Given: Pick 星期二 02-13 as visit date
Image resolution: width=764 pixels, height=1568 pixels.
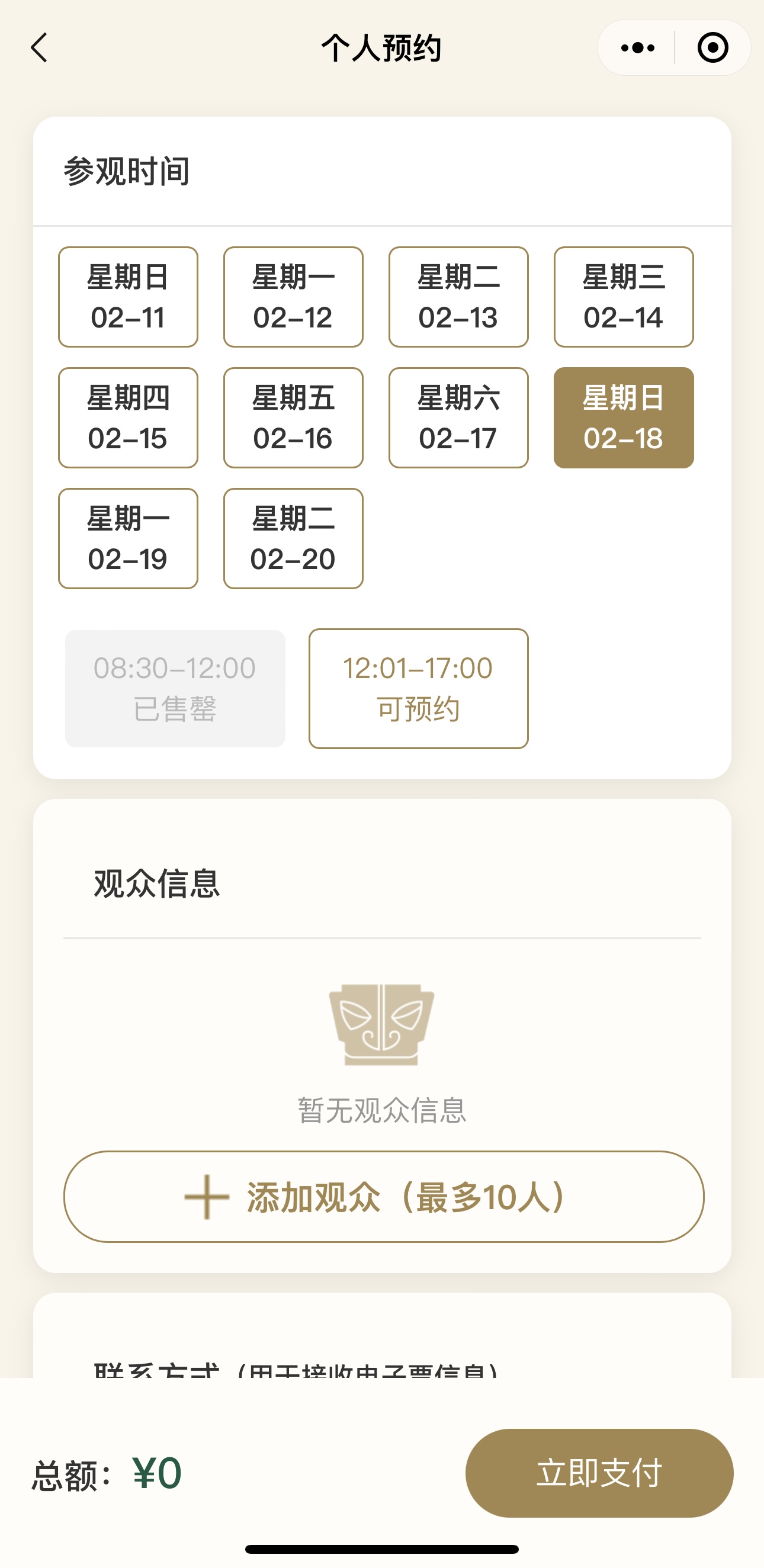Looking at the screenshot, I should click(458, 297).
